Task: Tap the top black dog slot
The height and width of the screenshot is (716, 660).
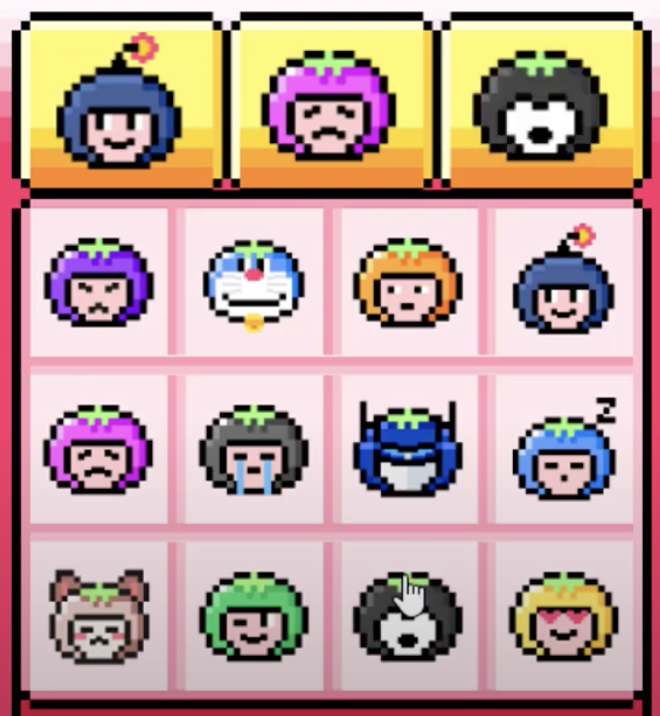Action: coord(540,108)
